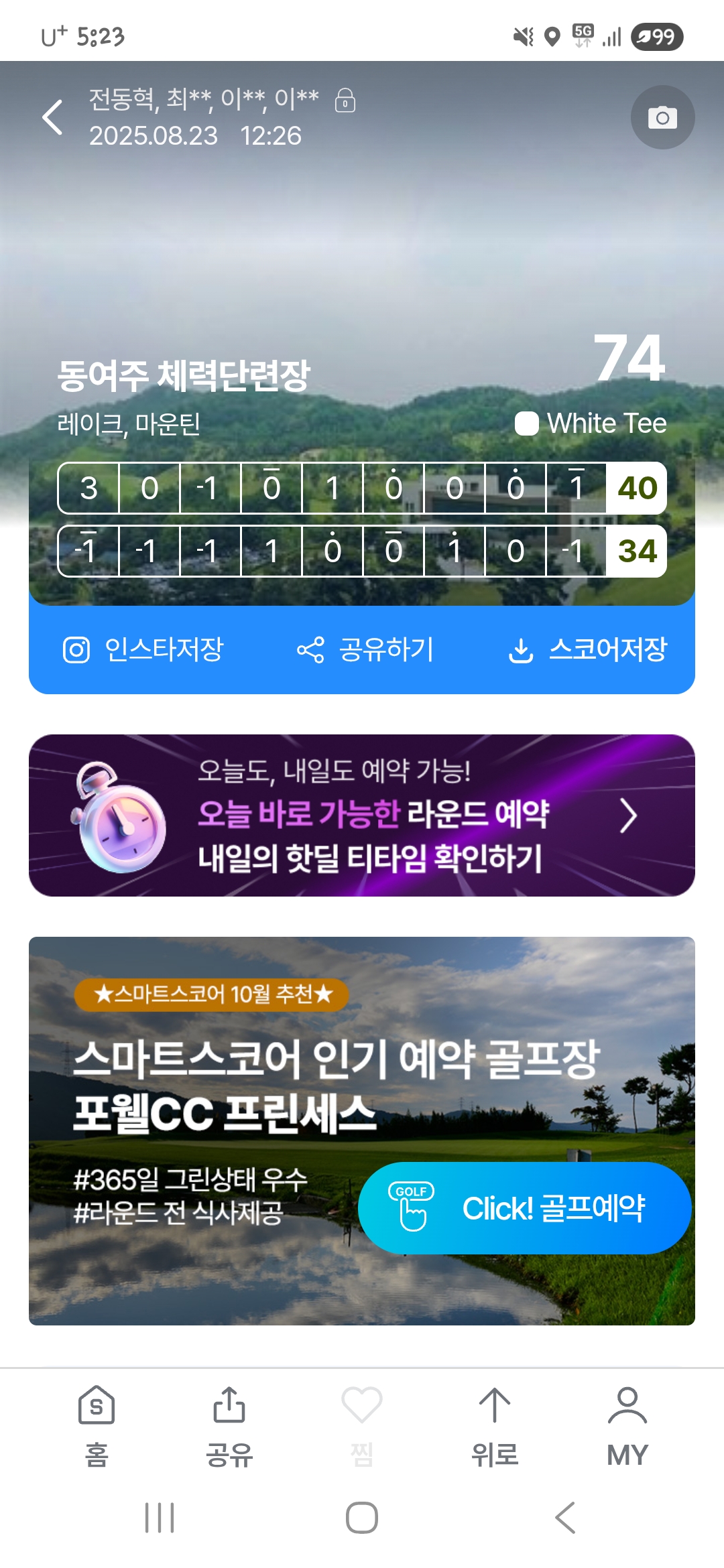Image resolution: width=724 pixels, height=1568 pixels.
Task: Go back using the top-left arrow
Action: (53, 118)
